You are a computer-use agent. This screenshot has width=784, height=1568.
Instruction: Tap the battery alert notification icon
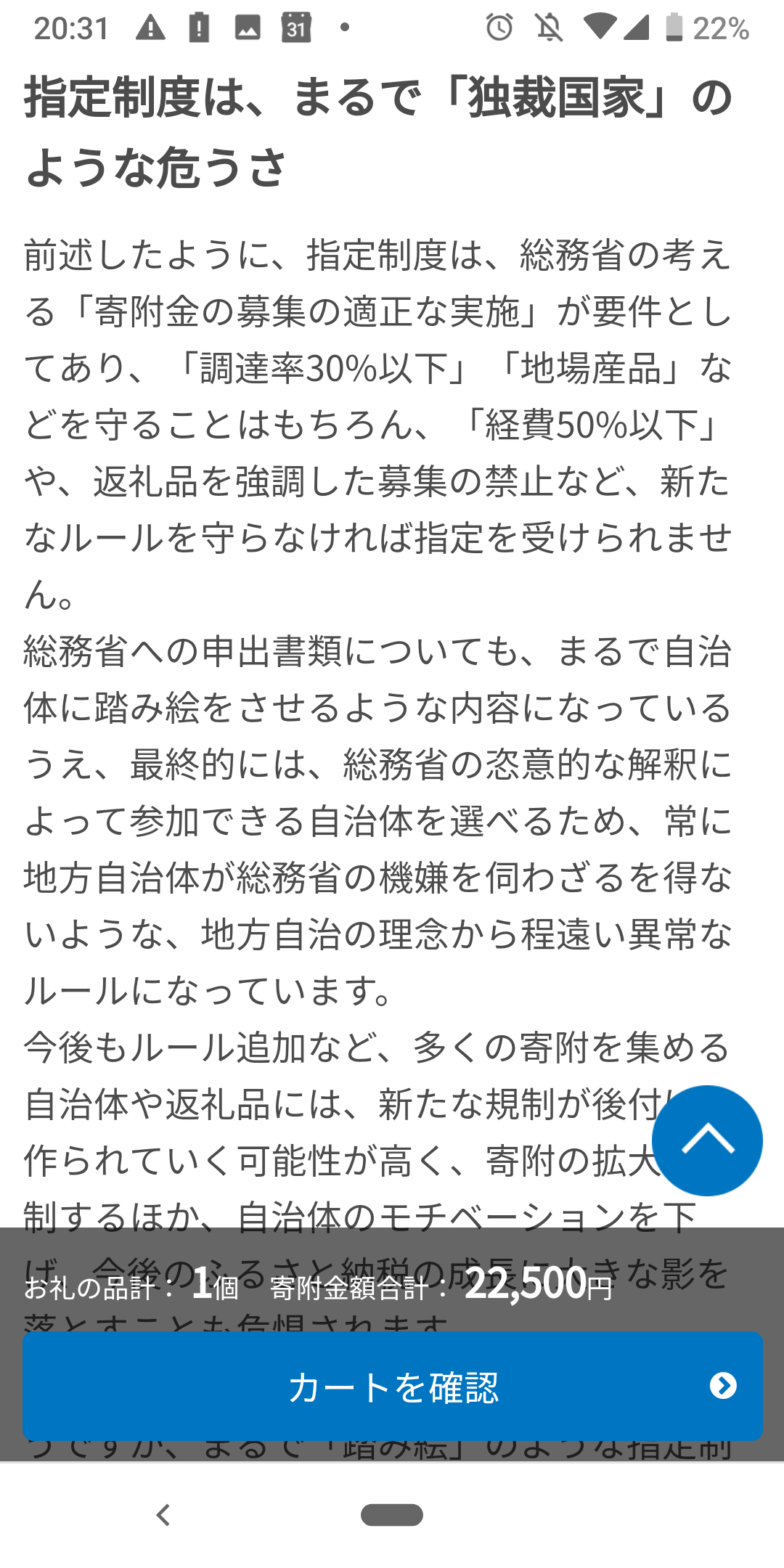197,28
